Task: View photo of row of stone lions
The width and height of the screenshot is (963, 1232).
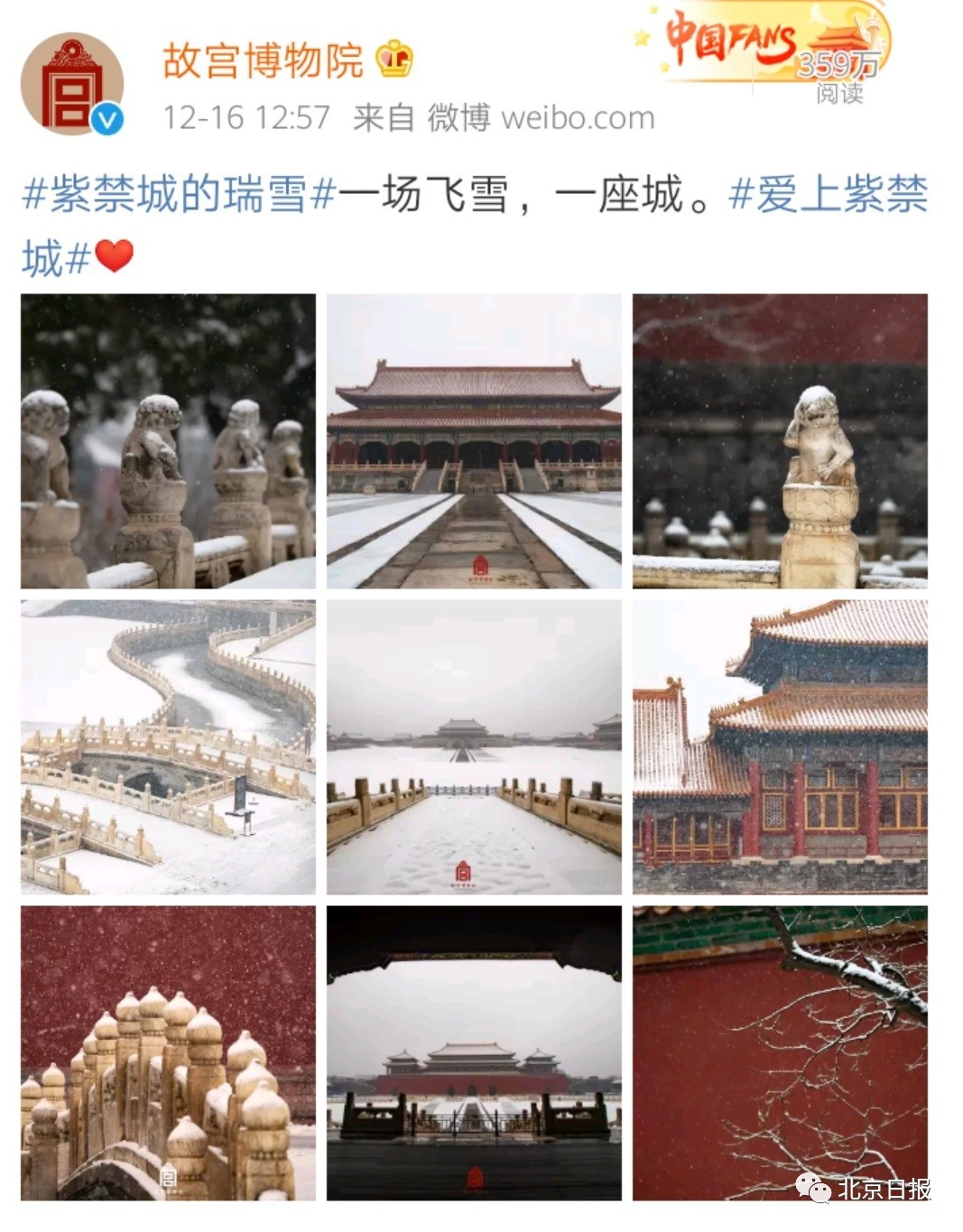Action: coord(168,441)
